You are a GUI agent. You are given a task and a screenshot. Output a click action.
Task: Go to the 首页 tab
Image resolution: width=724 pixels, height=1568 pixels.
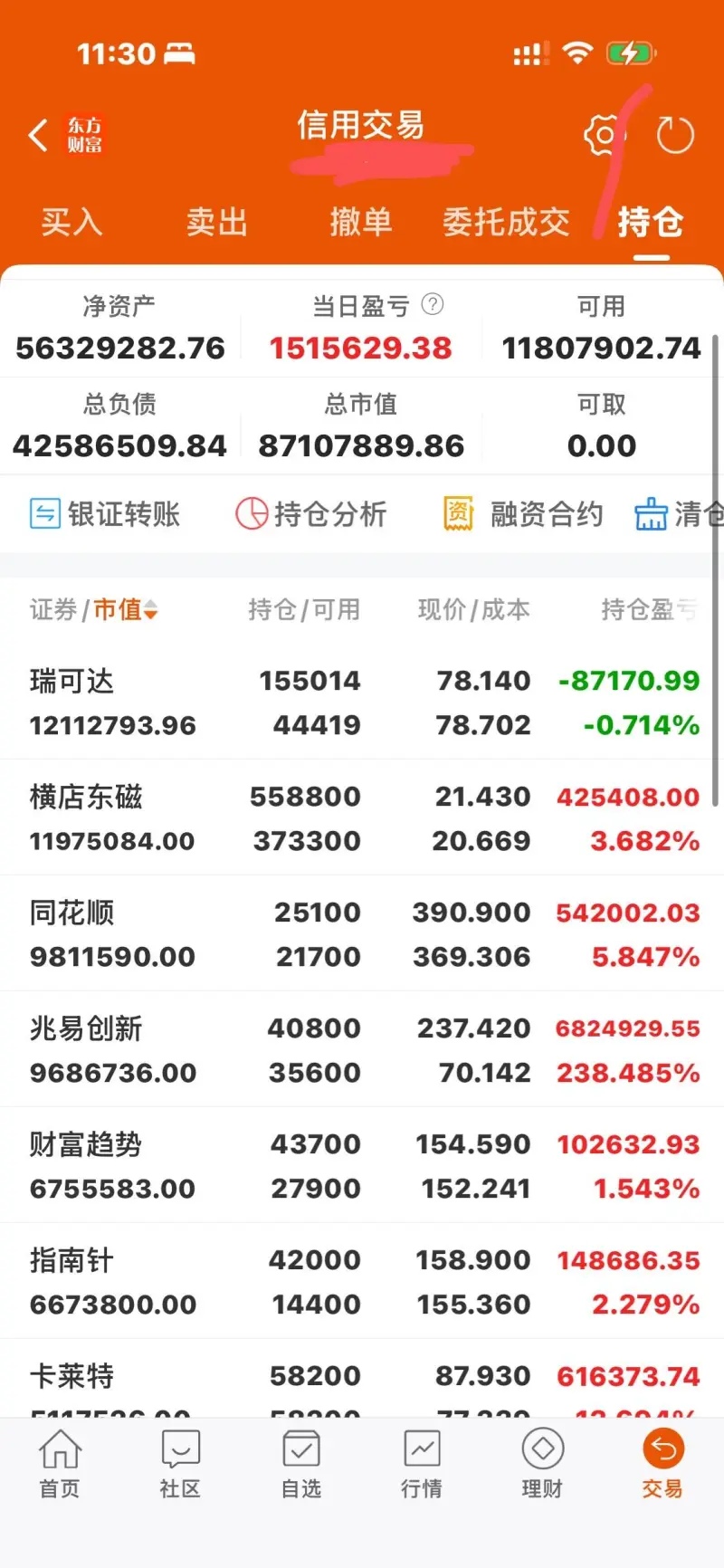click(x=60, y=1463)
